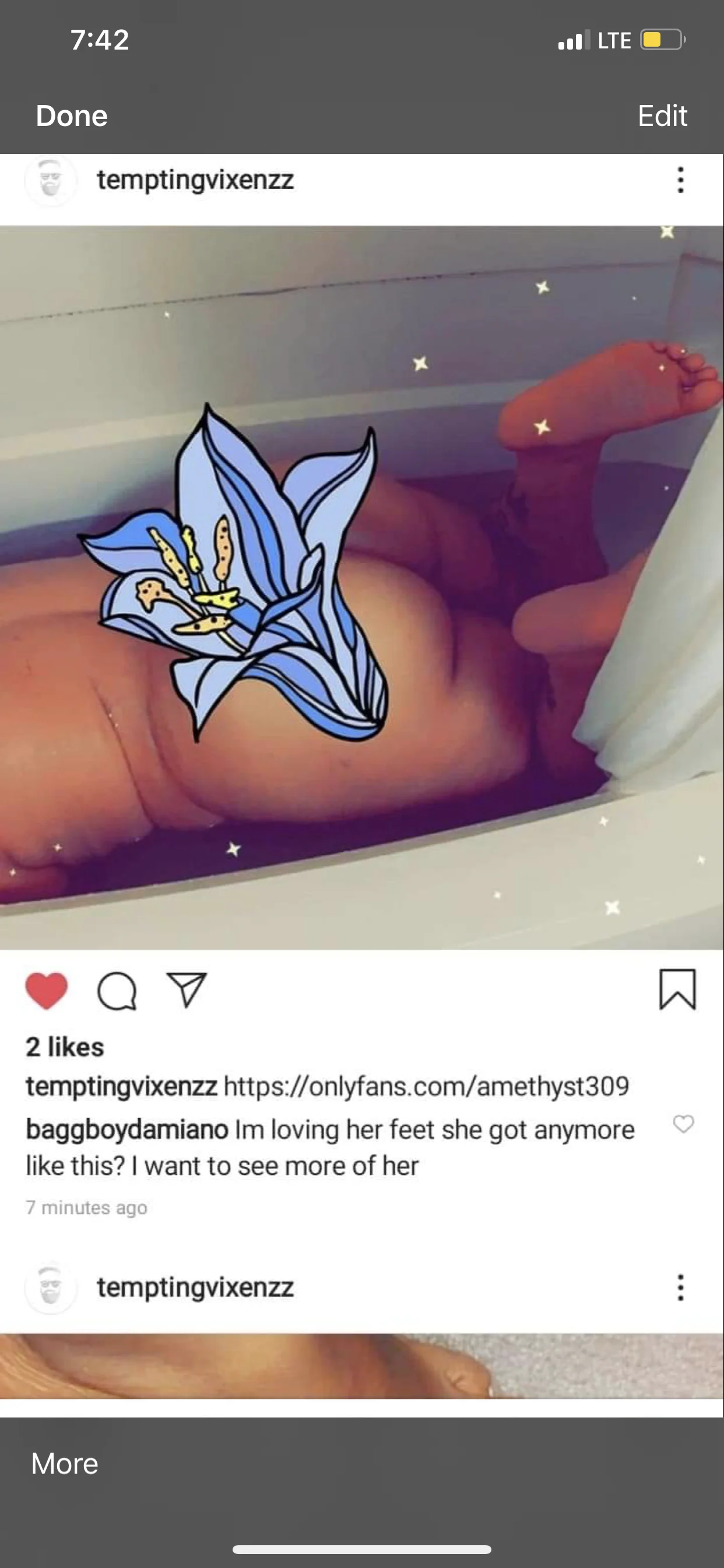Open the More options
The image size is (724, 1568).
(x=65, y=1464)
